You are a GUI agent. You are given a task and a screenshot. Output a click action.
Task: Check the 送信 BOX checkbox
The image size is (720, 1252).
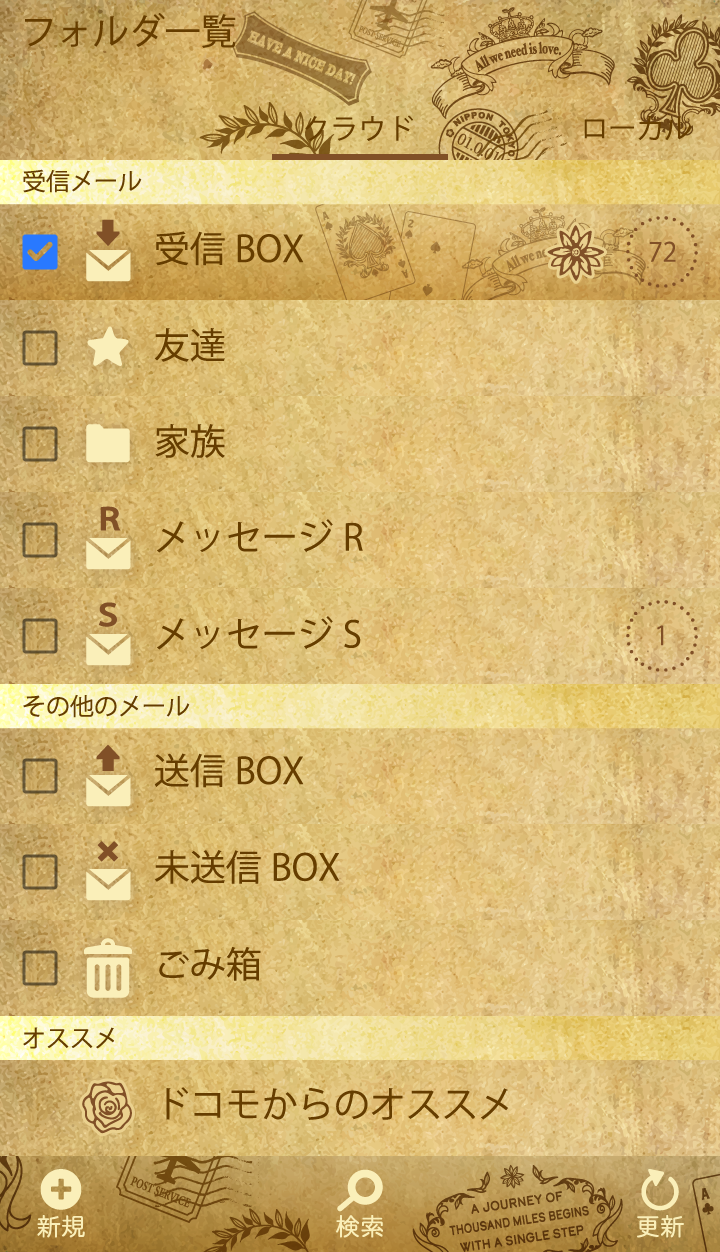coord(40,775)
